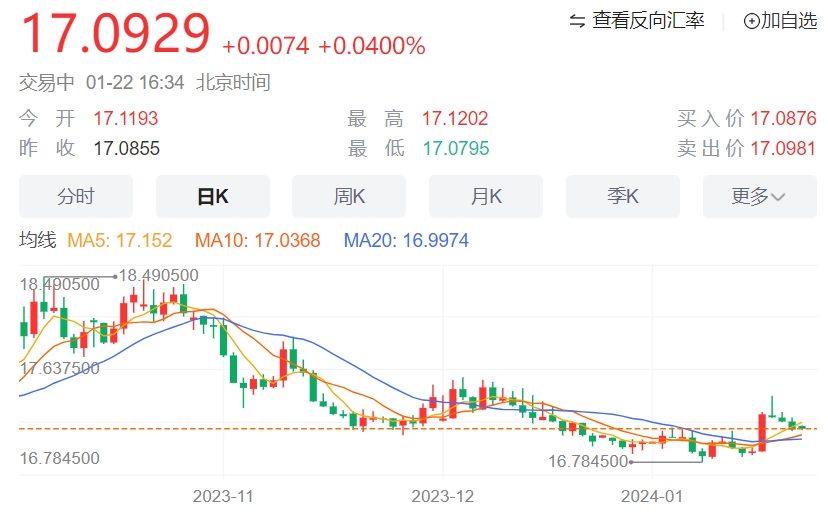Expand the 更多 dropdown
828x516 pixels.
[x=759, y=197]
